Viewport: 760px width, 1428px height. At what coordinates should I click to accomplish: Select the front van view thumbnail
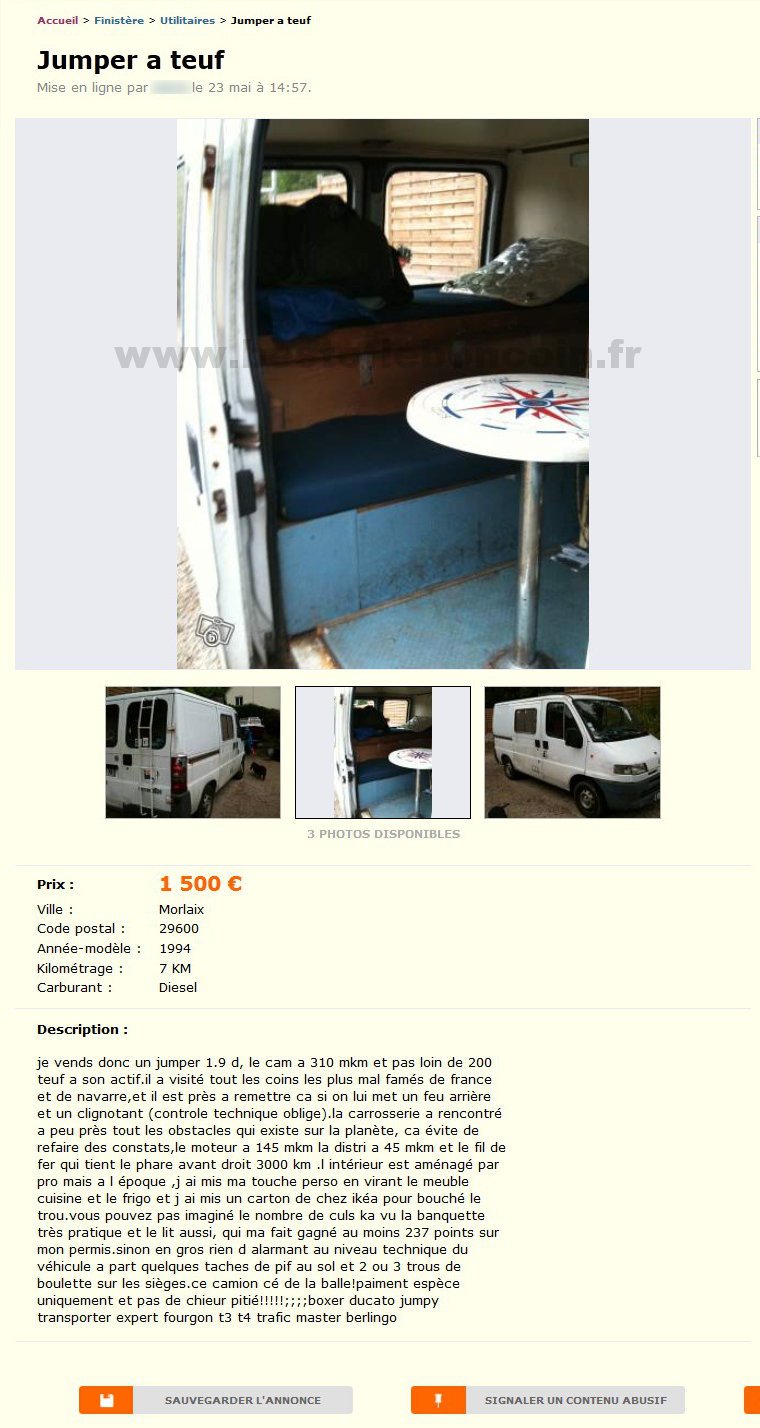point(572,752)
